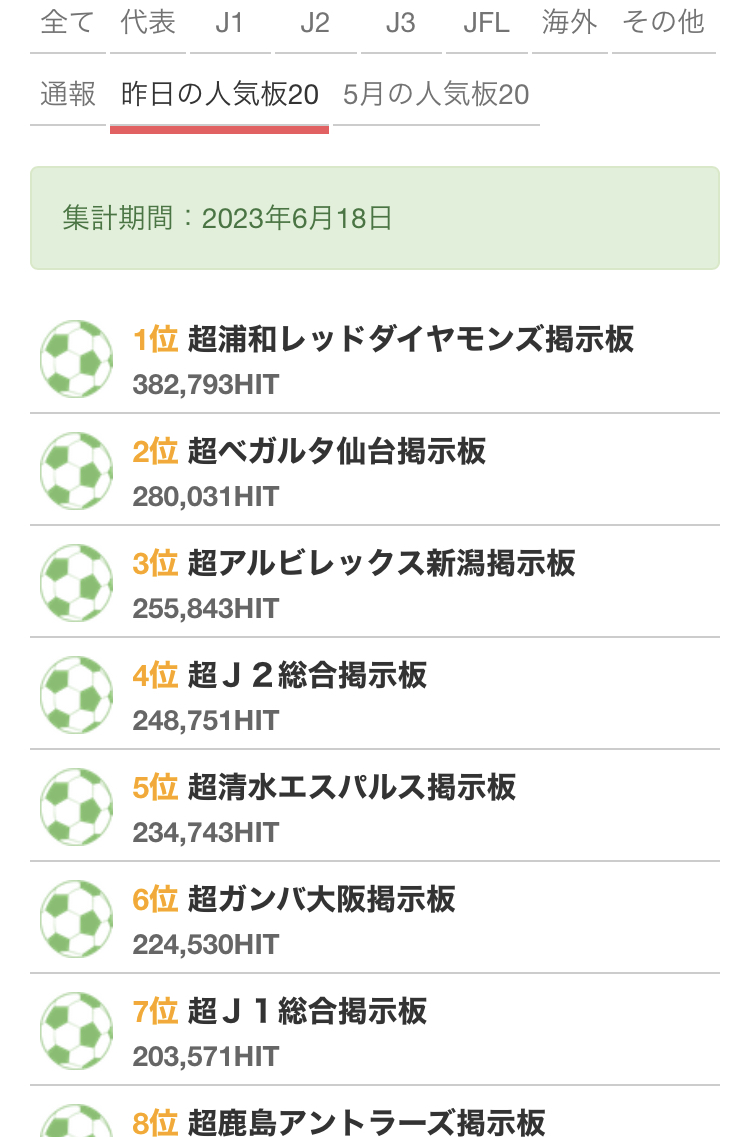Tap 超Ｊ１総合掲示板 ranked 7位

tap(307, 1012)
